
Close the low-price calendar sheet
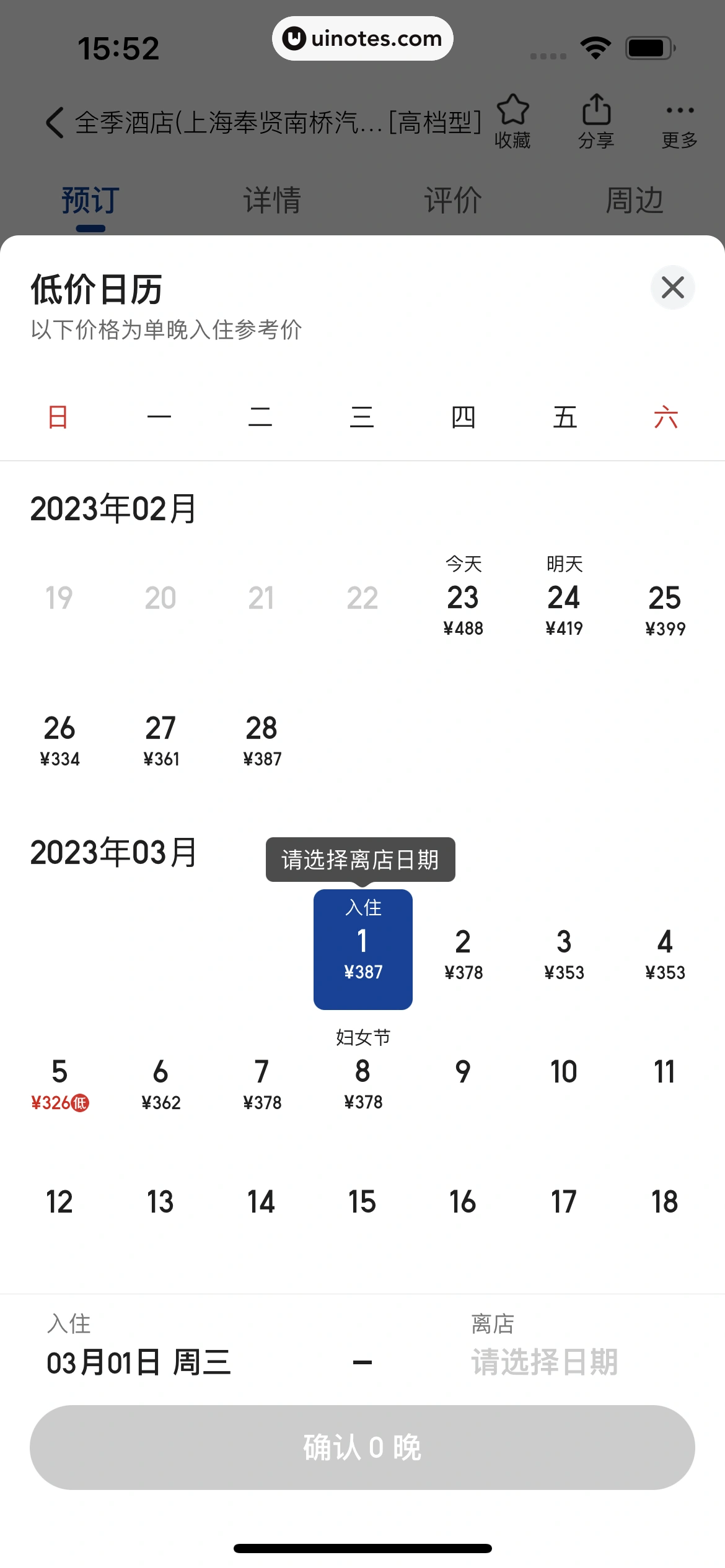click(672, 287)
